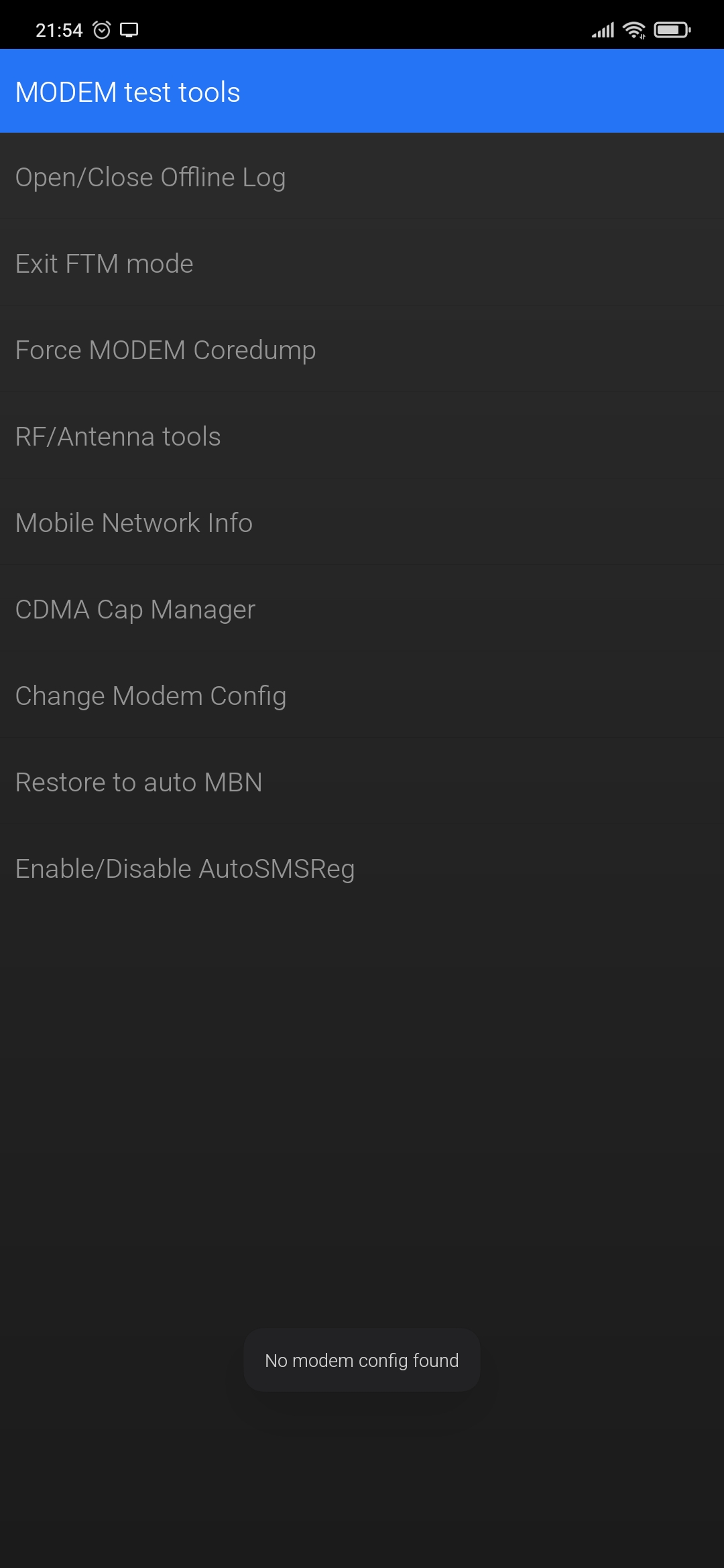The height and width of the screenshot is (1568, 724).
Task: Select Restore to auto MBN
Action: pos(362,782)
